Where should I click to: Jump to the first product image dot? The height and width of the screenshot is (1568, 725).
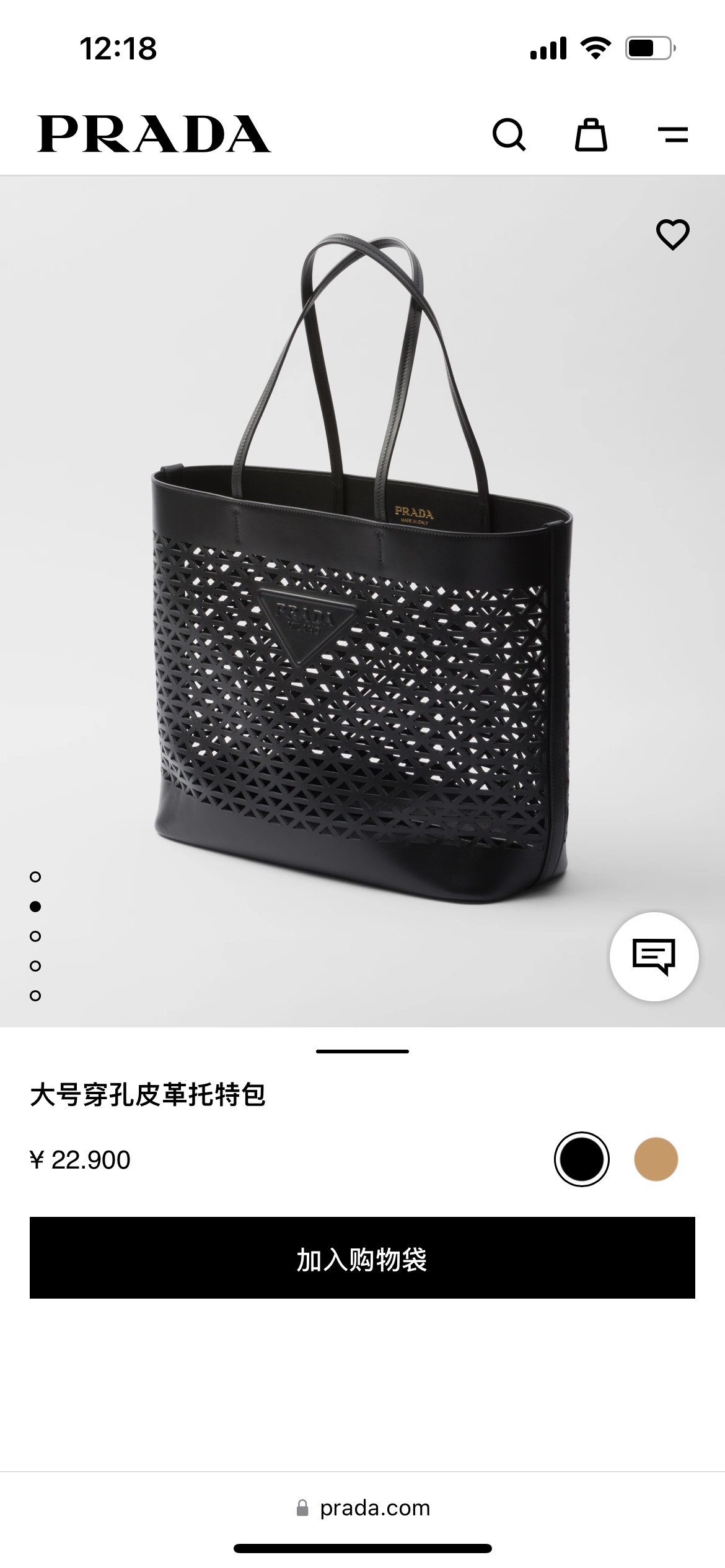(35, 877)
